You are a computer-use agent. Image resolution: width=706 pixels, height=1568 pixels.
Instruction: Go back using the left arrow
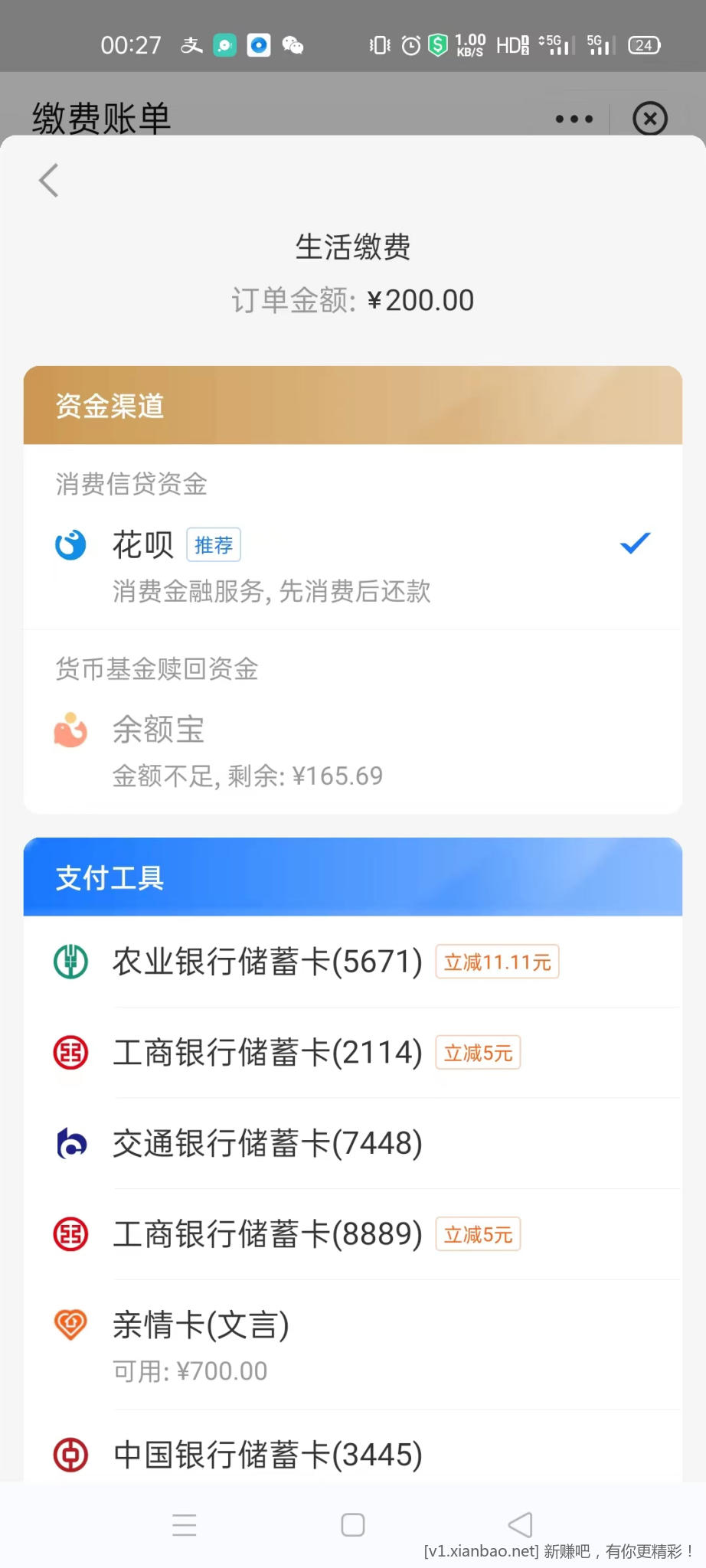(49, 181)
